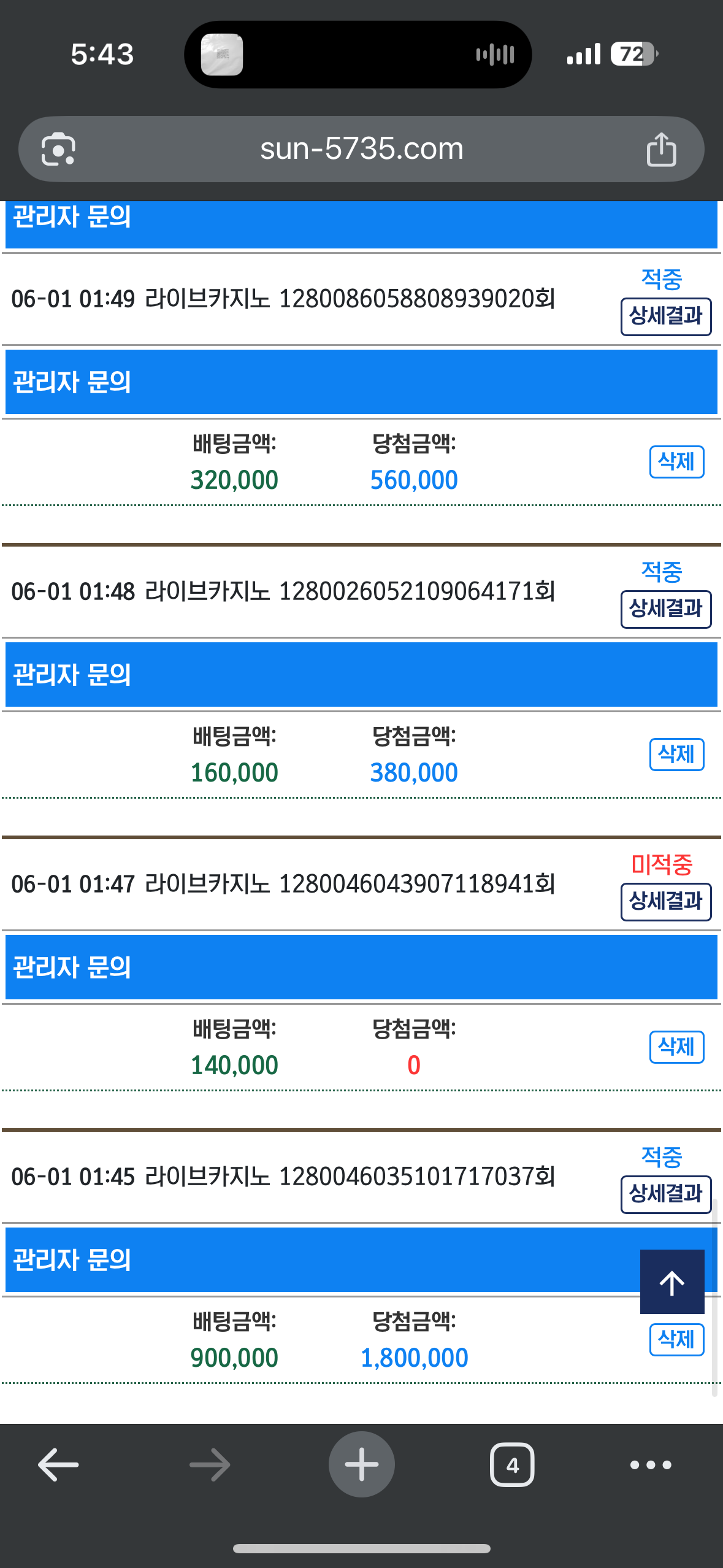Open the camera search icon in address bar
This screenshot has height=1568, width=723.
58,149
